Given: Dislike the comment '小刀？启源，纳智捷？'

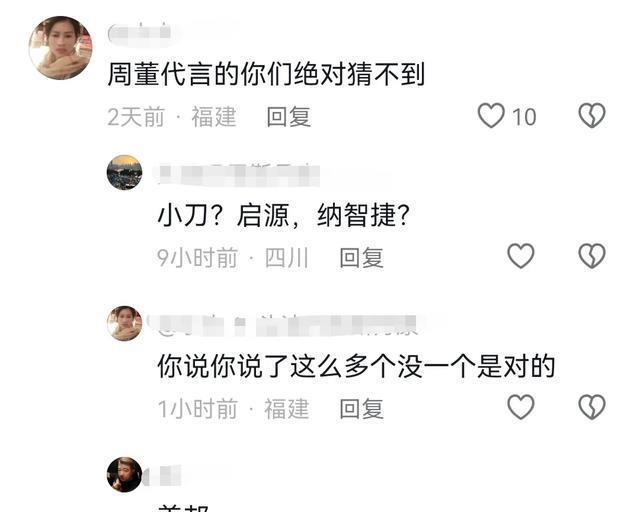Looking at the screenshot, I should click(x=592, y=257).
